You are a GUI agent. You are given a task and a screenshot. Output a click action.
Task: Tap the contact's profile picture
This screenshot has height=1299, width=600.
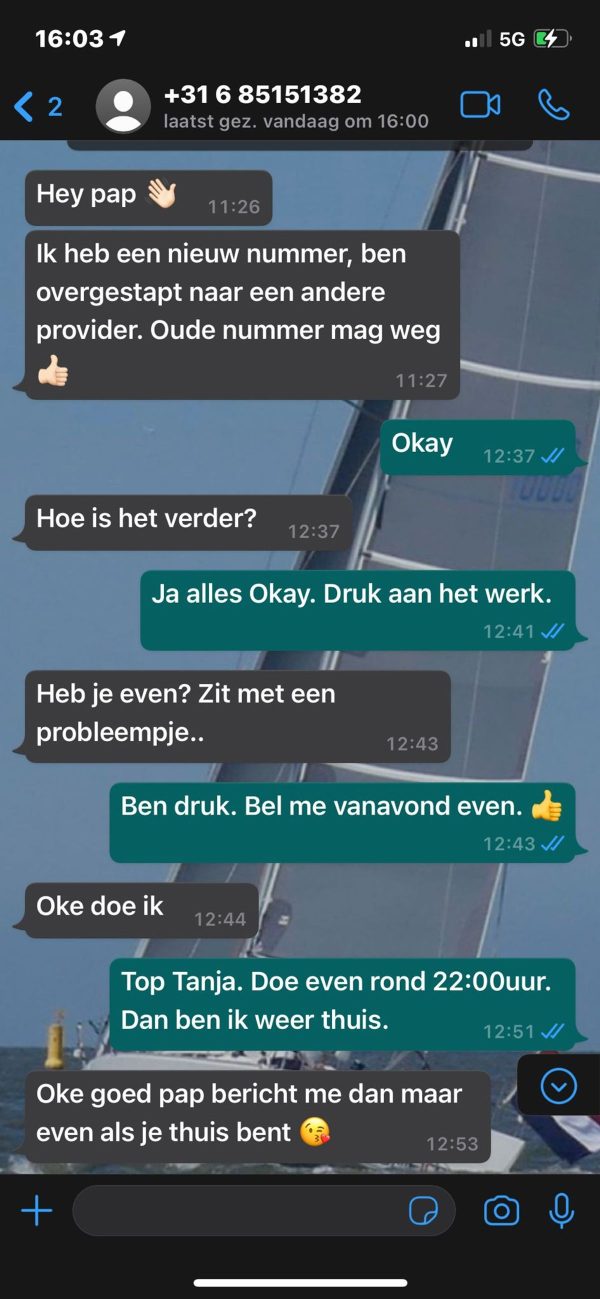(x=123, y=106)
